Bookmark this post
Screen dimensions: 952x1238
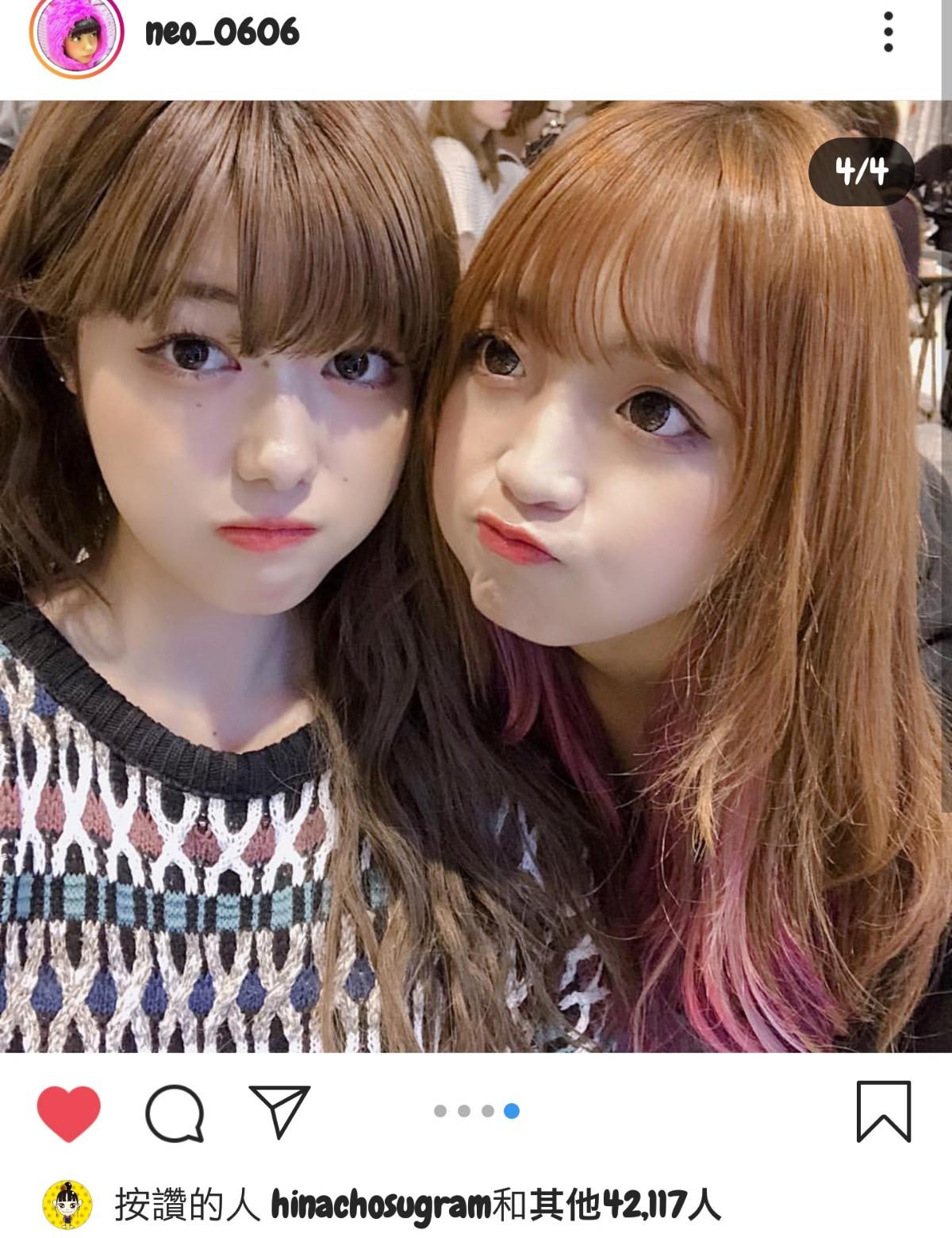[x=883, y=1111]
